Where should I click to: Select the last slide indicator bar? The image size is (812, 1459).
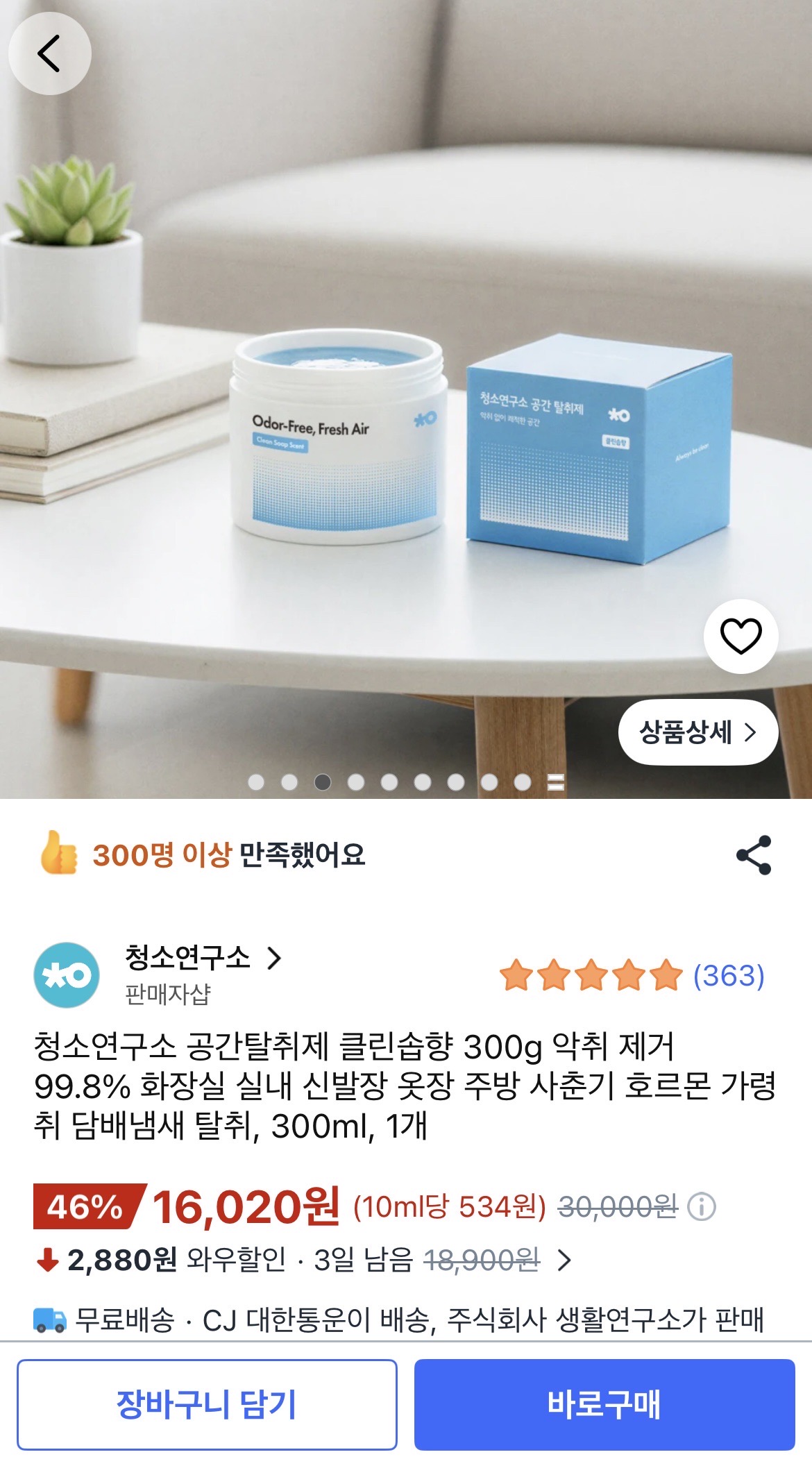(555, 782)
